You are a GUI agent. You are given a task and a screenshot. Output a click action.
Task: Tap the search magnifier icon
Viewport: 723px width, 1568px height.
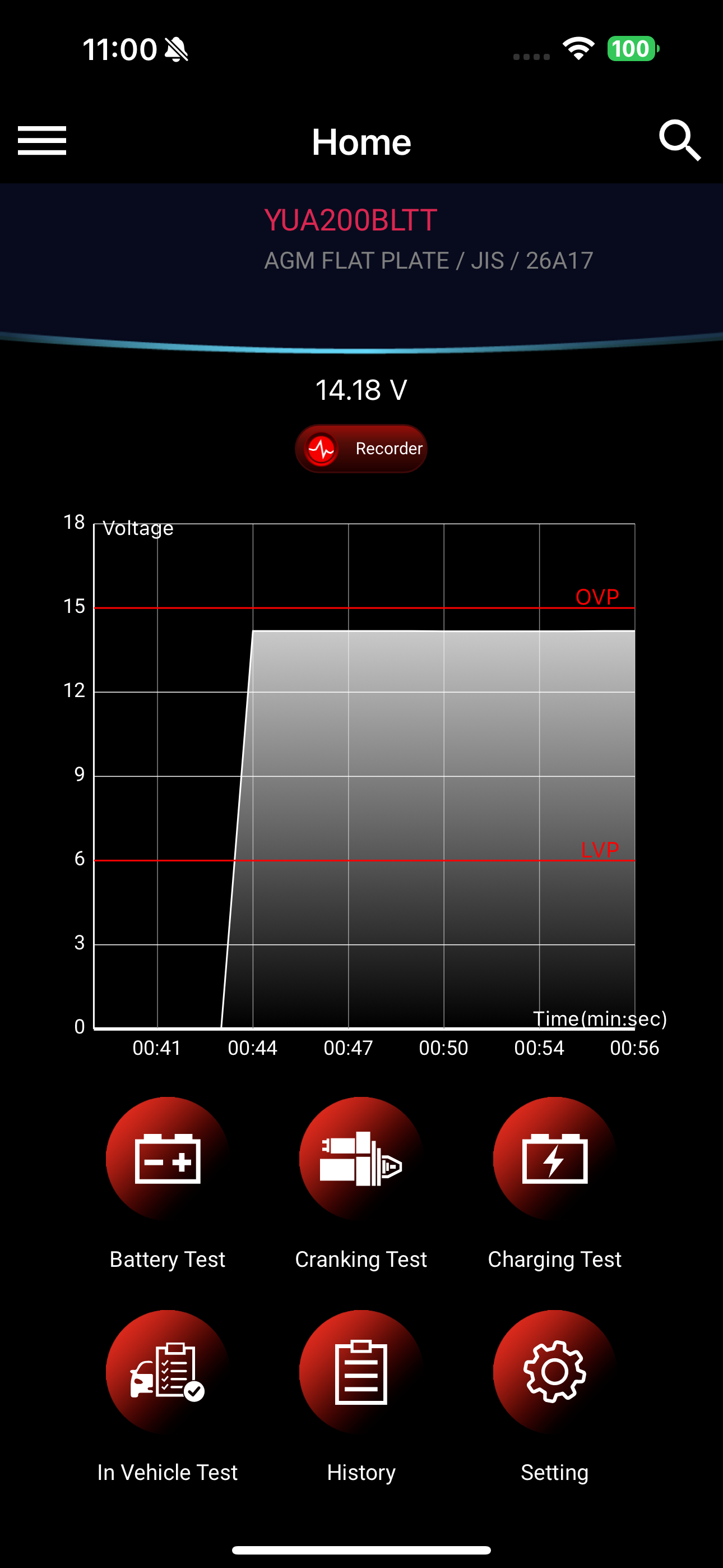[680, 141]
